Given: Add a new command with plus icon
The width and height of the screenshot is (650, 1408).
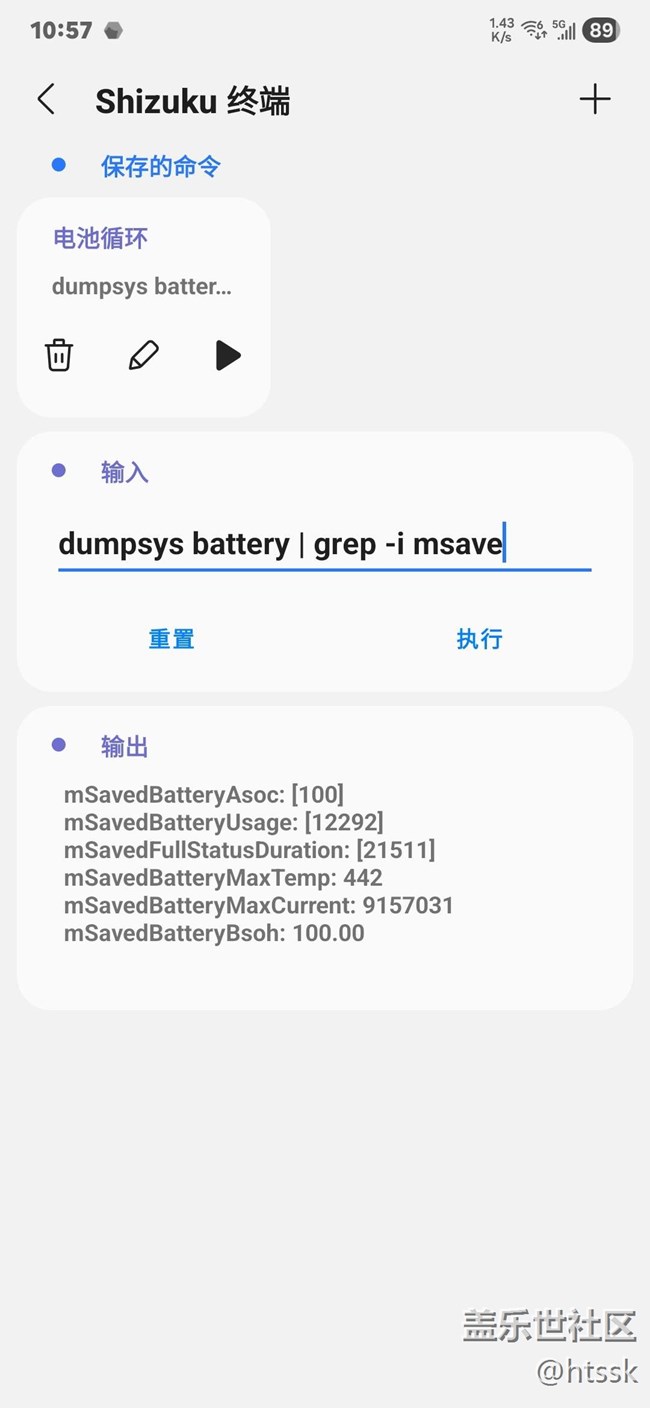Looking at the screenshot, I should pyautogui.click(x=595, y=99).
